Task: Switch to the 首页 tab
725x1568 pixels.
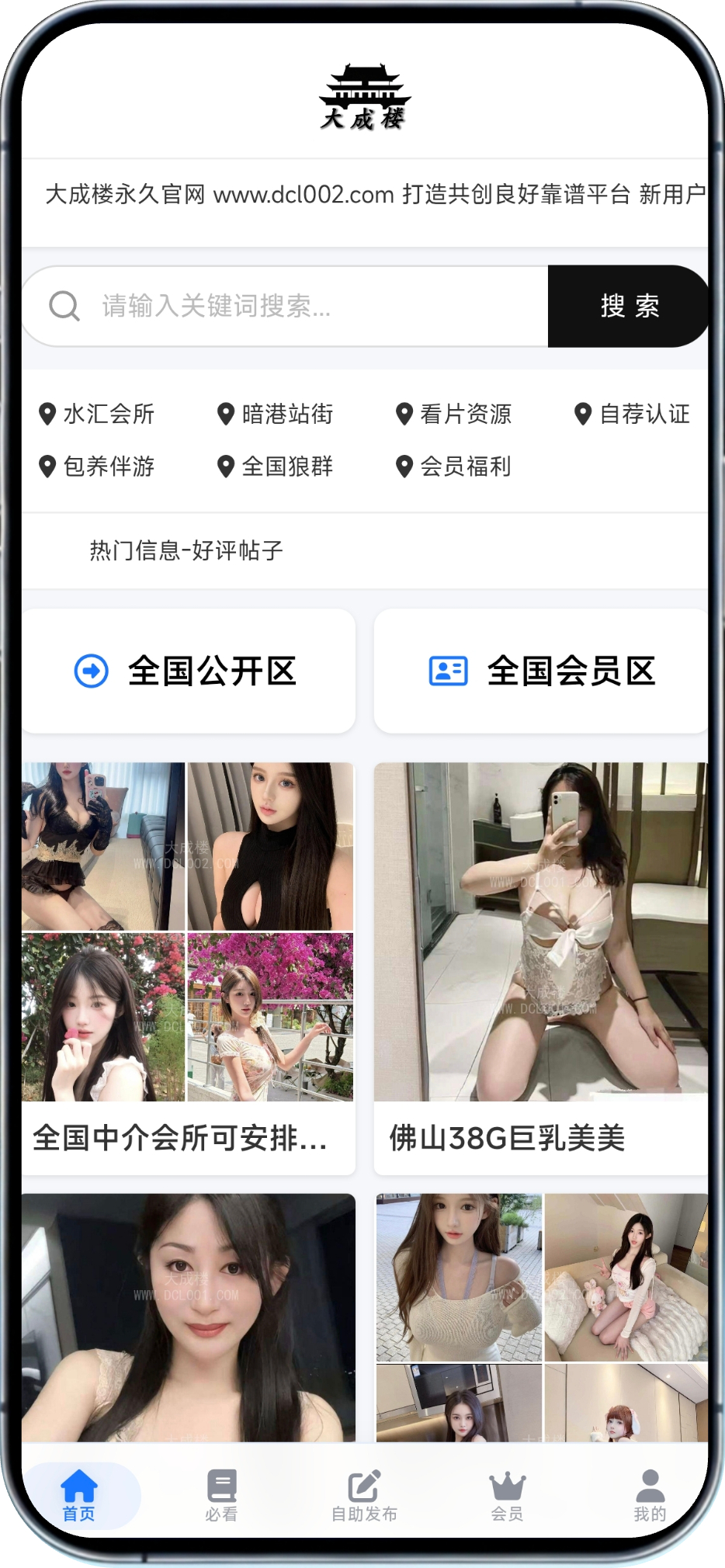Action: 79,1495
